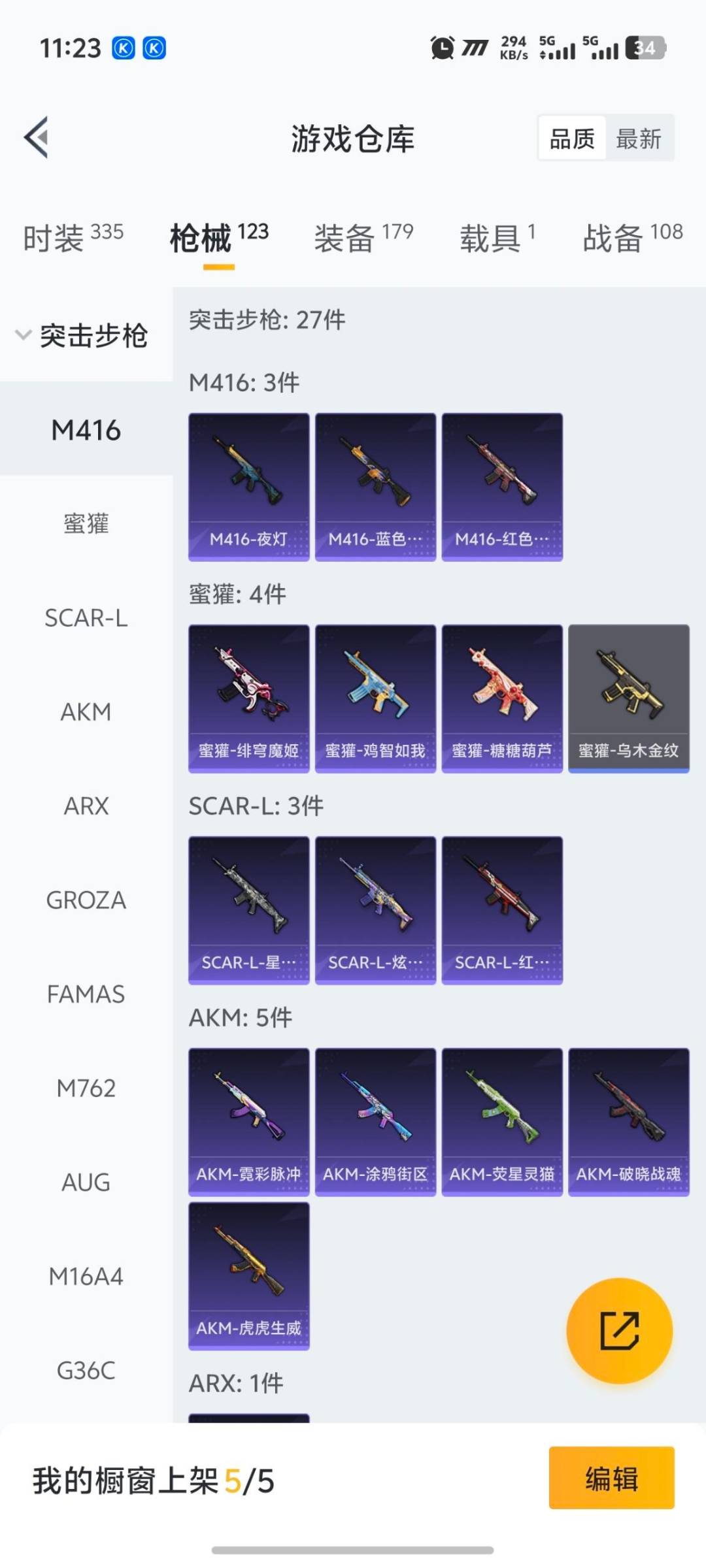Go back using the back arrow
This screenshot has width=706, height=1568.
37,138
